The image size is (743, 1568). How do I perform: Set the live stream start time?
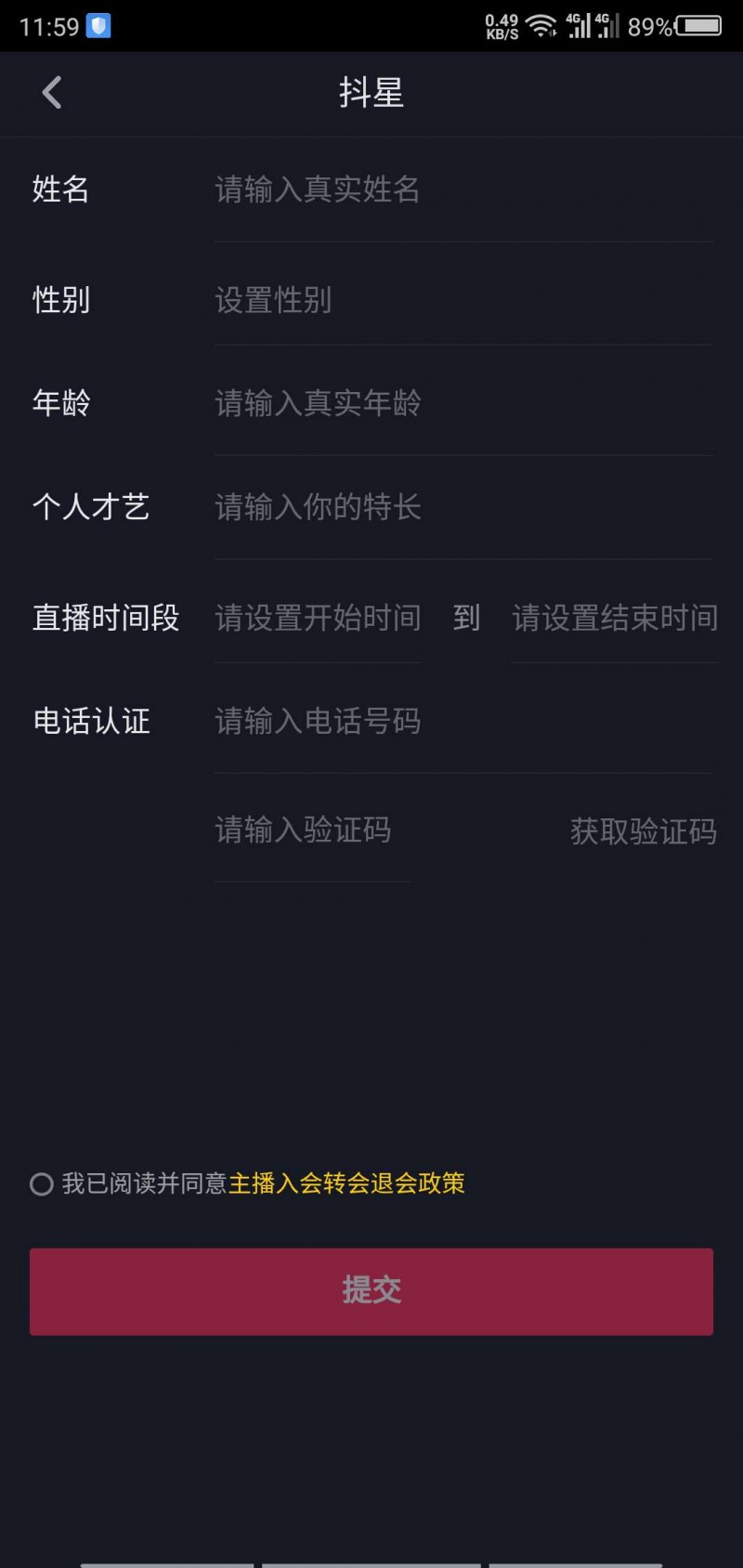318,619
